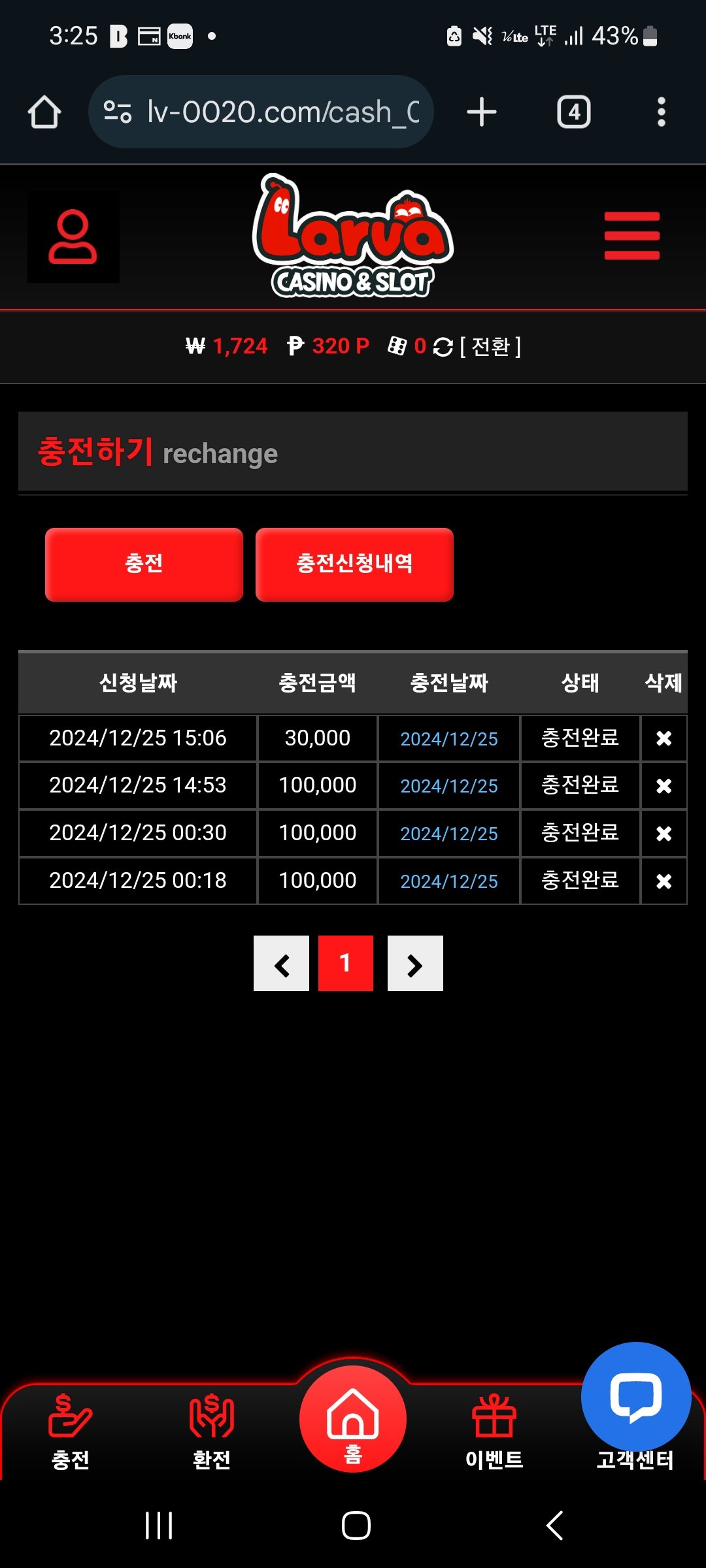Remove the 2024/12/25 00:30 recharge entry
Screen dimensions: 706x1568
pyautogui.click(x=664, y=834)
